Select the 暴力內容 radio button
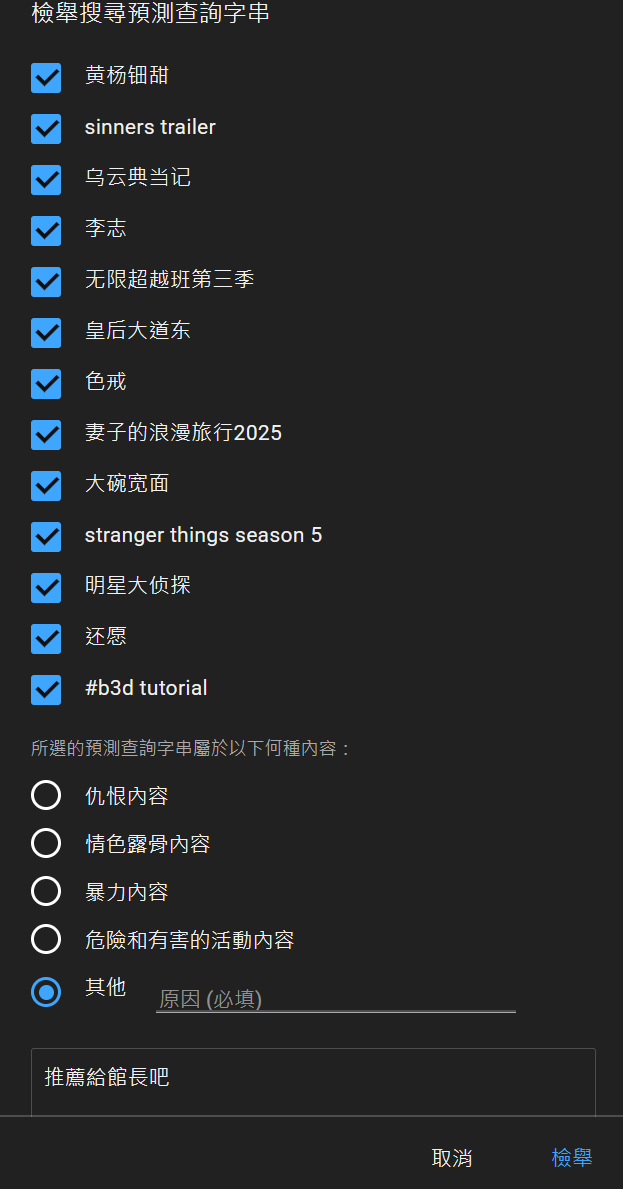The image size is (623, 1189). coord(46,891)
